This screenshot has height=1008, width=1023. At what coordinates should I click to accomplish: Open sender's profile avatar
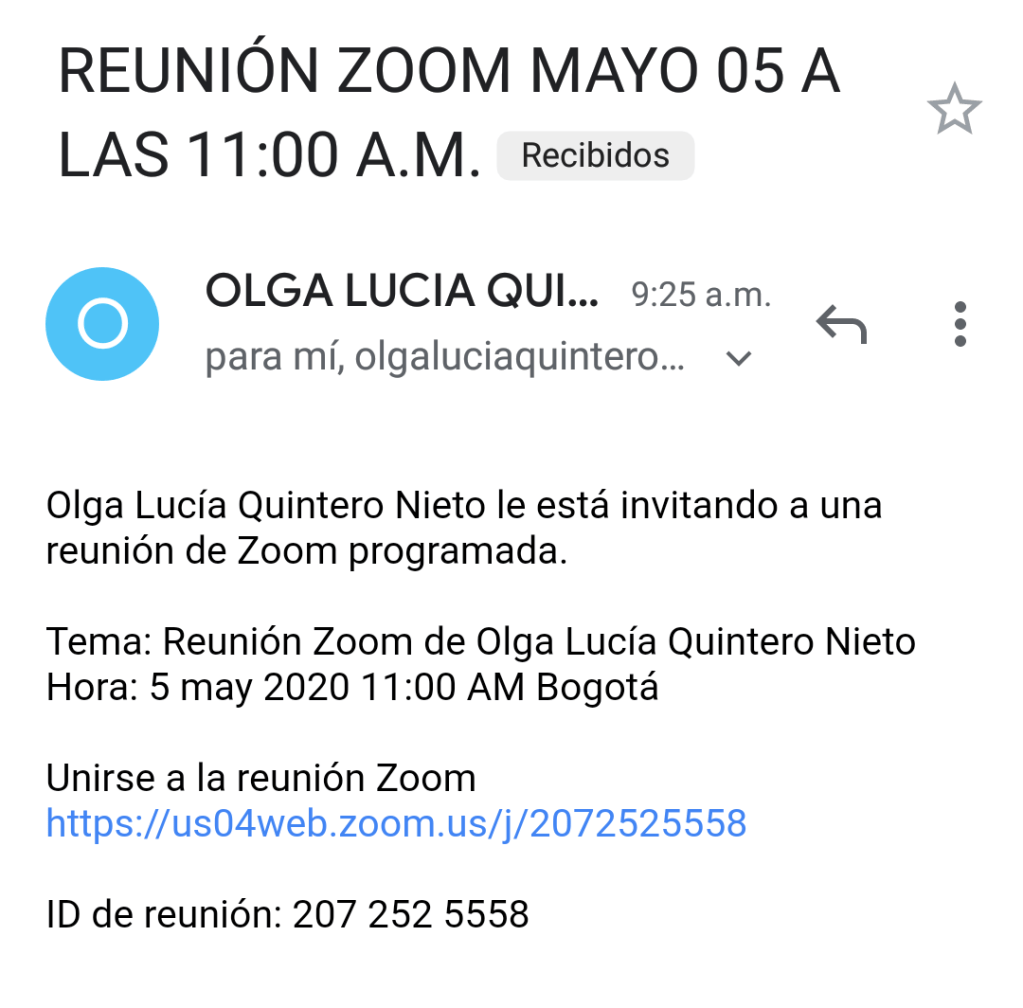tap(102, 324)
